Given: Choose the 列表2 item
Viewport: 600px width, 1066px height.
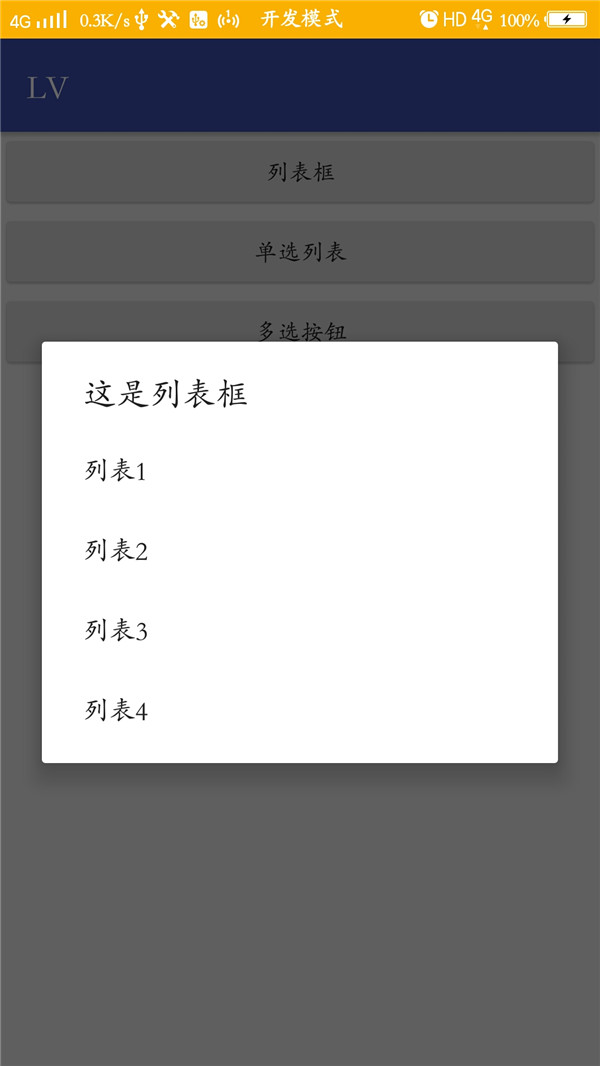Looking at the screenshot, I should click(116, 551).
